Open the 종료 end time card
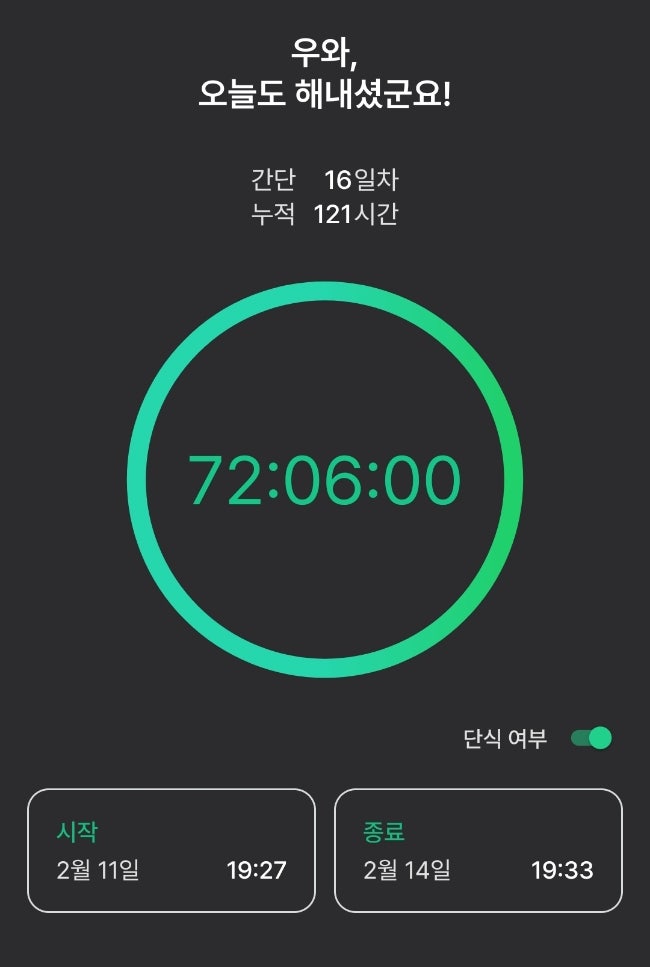 pyautogui.click(x=478, y=850)
